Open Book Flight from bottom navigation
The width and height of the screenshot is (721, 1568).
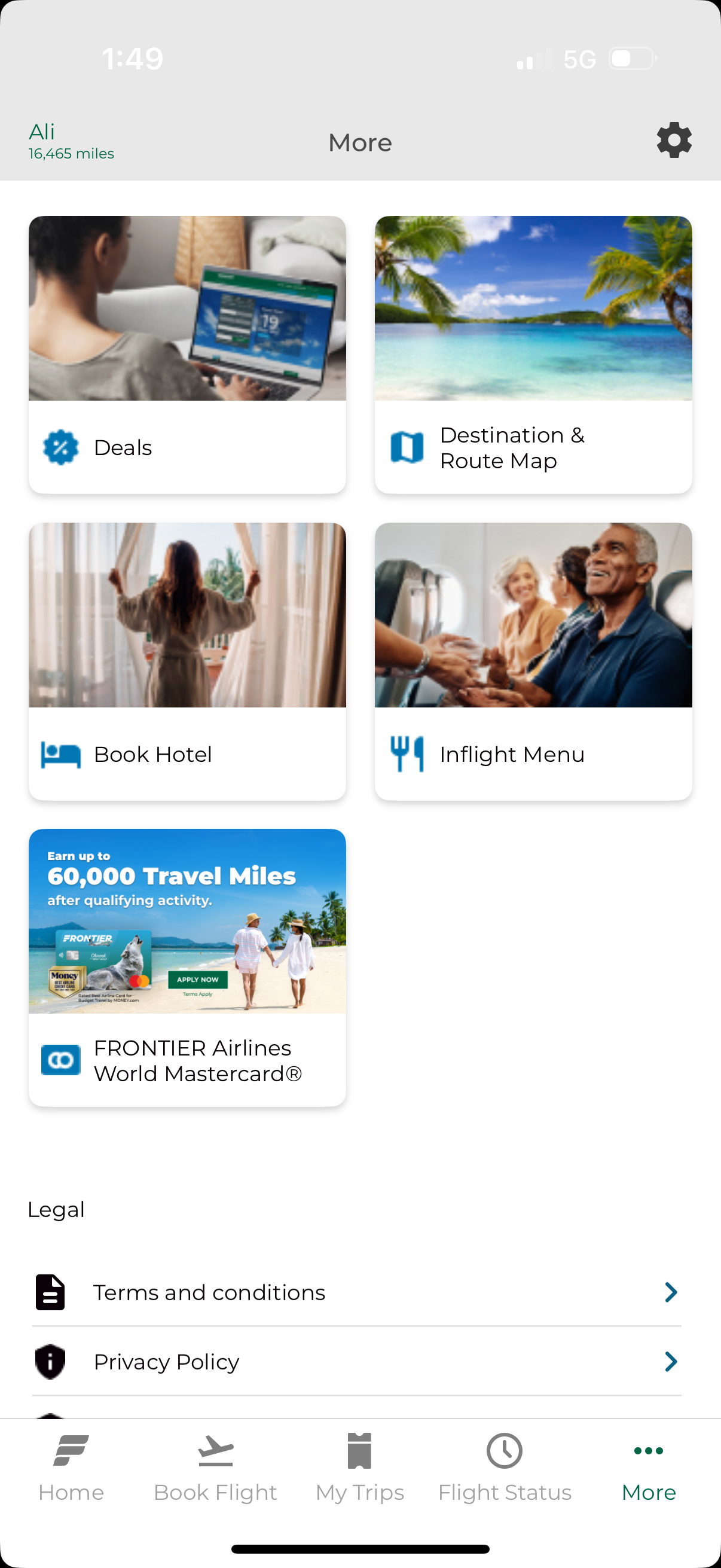pos(215,1467)
